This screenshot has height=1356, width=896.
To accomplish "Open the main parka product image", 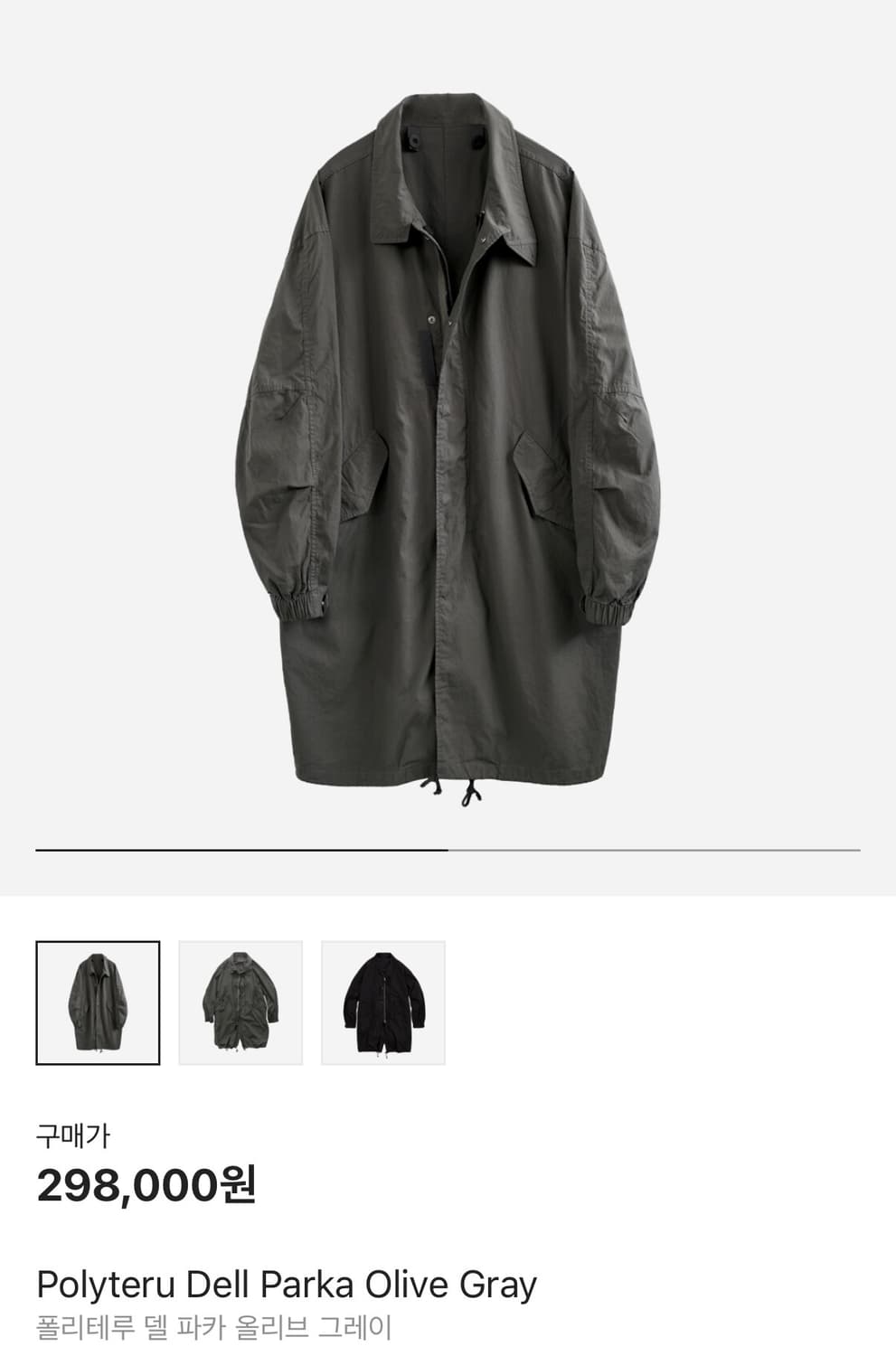I will pos(448,447).
